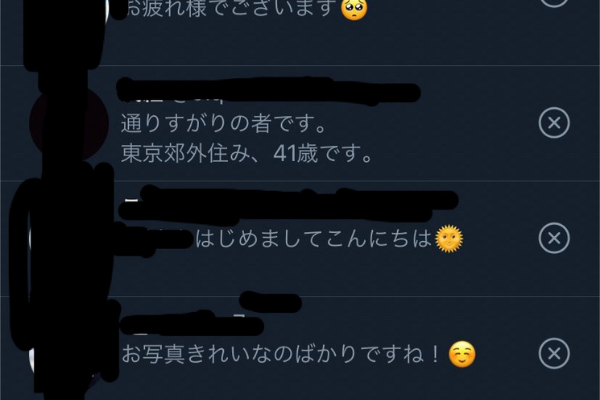Dismiss the message "お疲れ様でございます"
Image resolution: width=600 pixels, height=400 pixels.
point(554,3)
